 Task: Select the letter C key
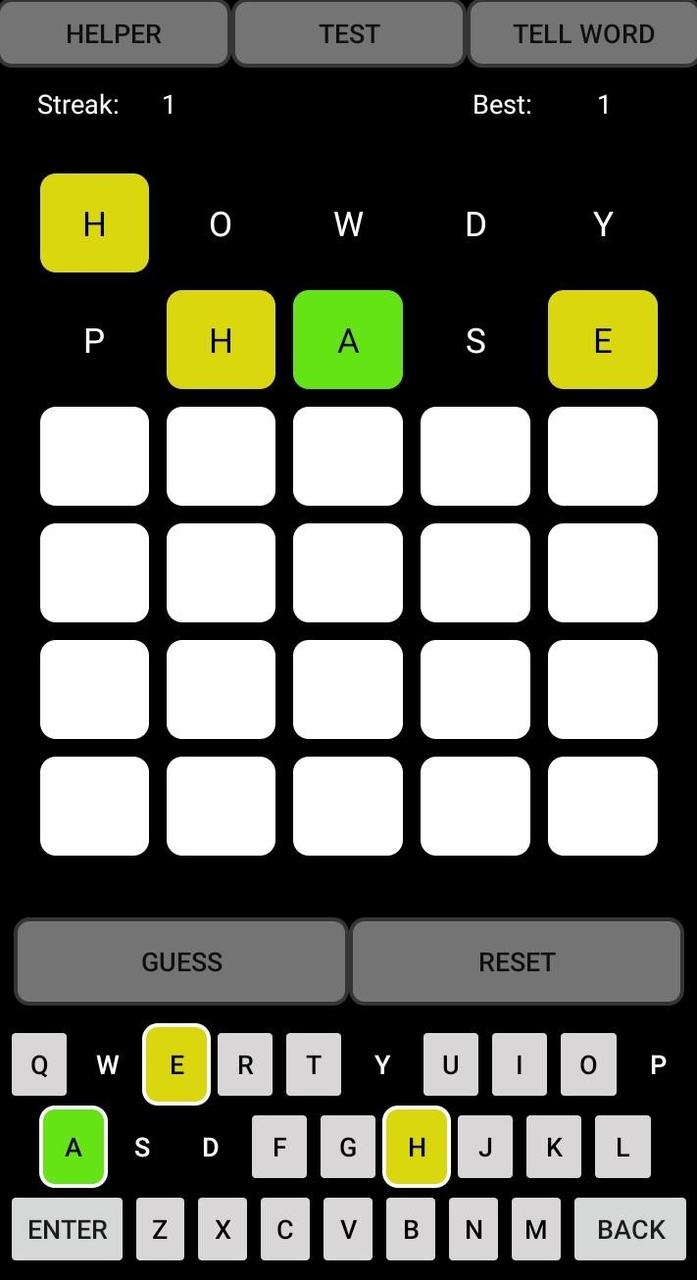(285, 1229)
